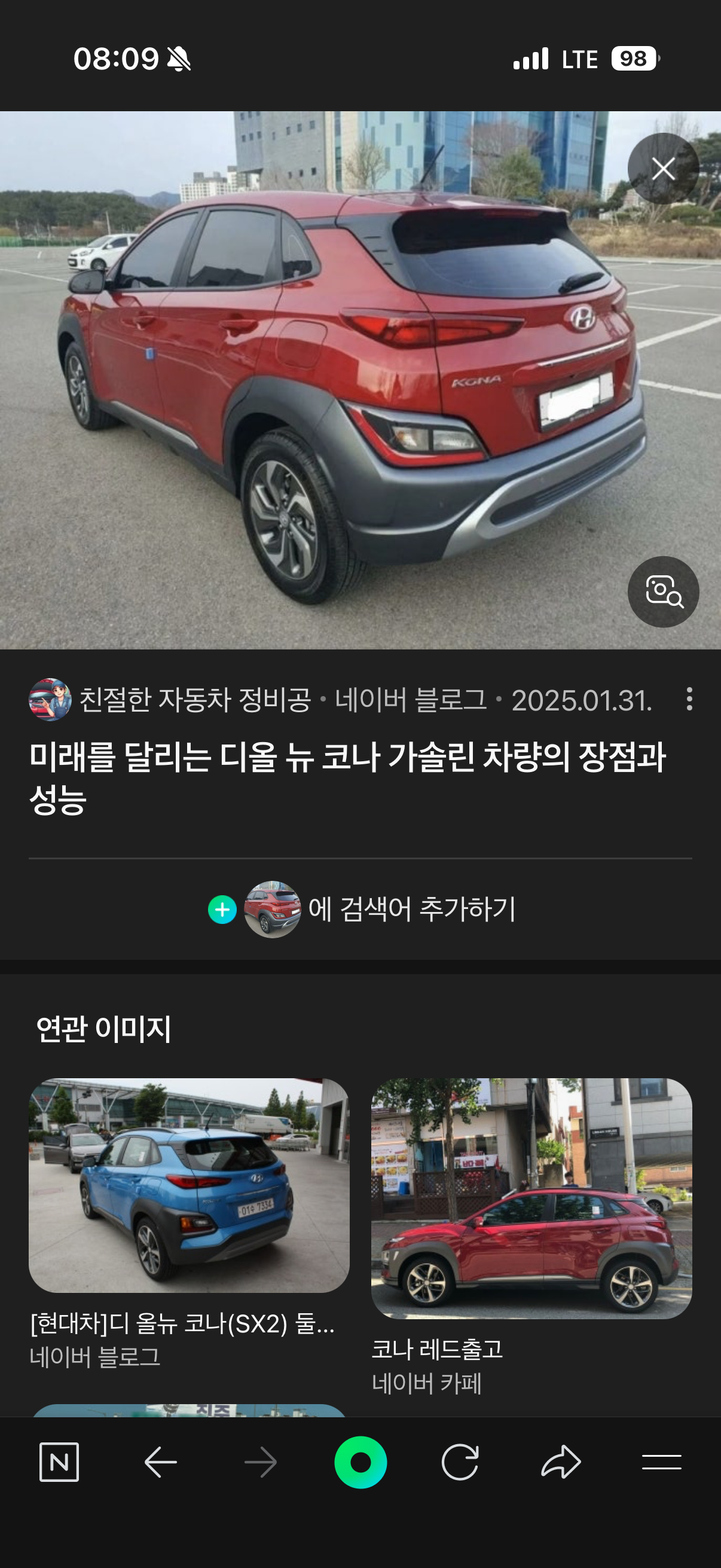Open the blog post about the Kona's advantages and performance
This screenshot has width=721, height=1568.
point(347,777)
